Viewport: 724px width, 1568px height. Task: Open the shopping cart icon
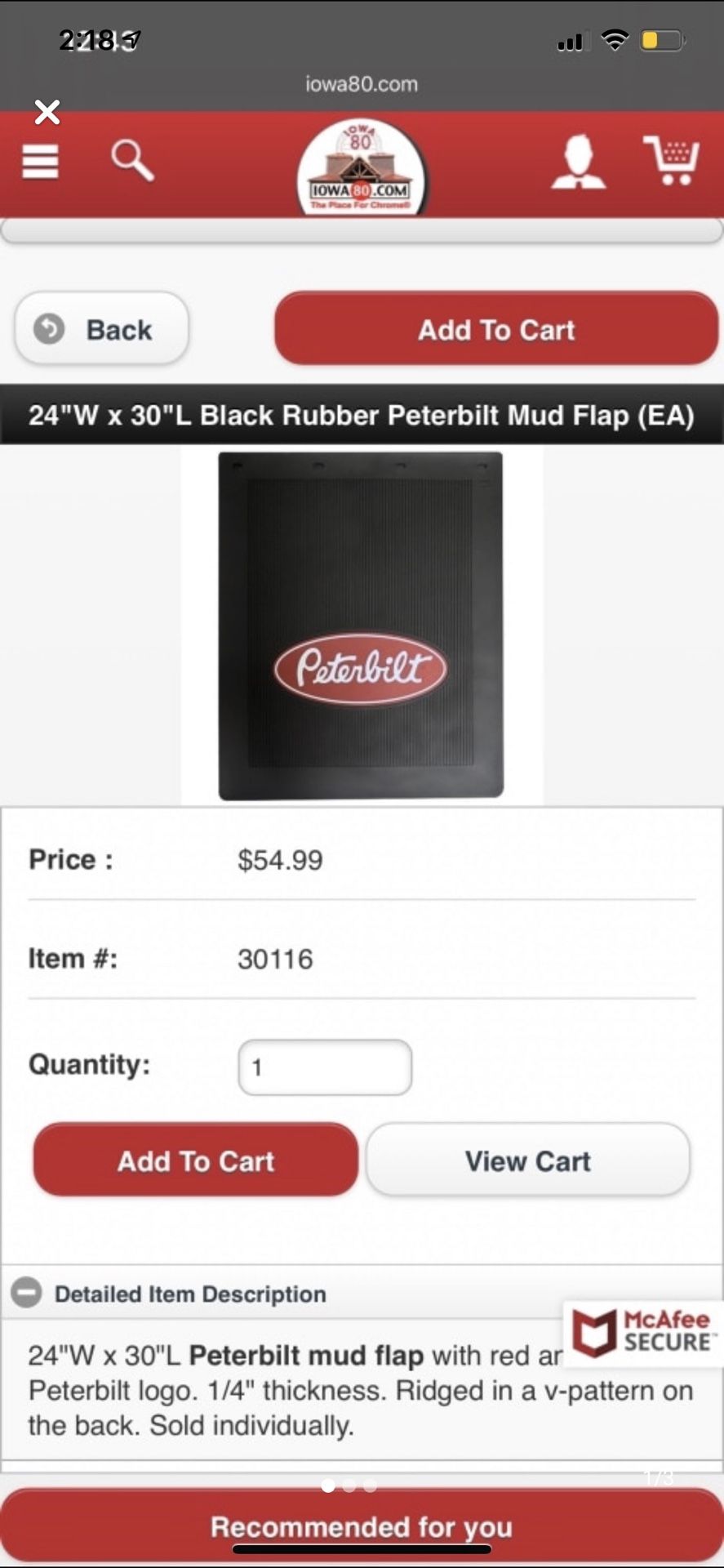pyautogui.click(x=671, y=162)
